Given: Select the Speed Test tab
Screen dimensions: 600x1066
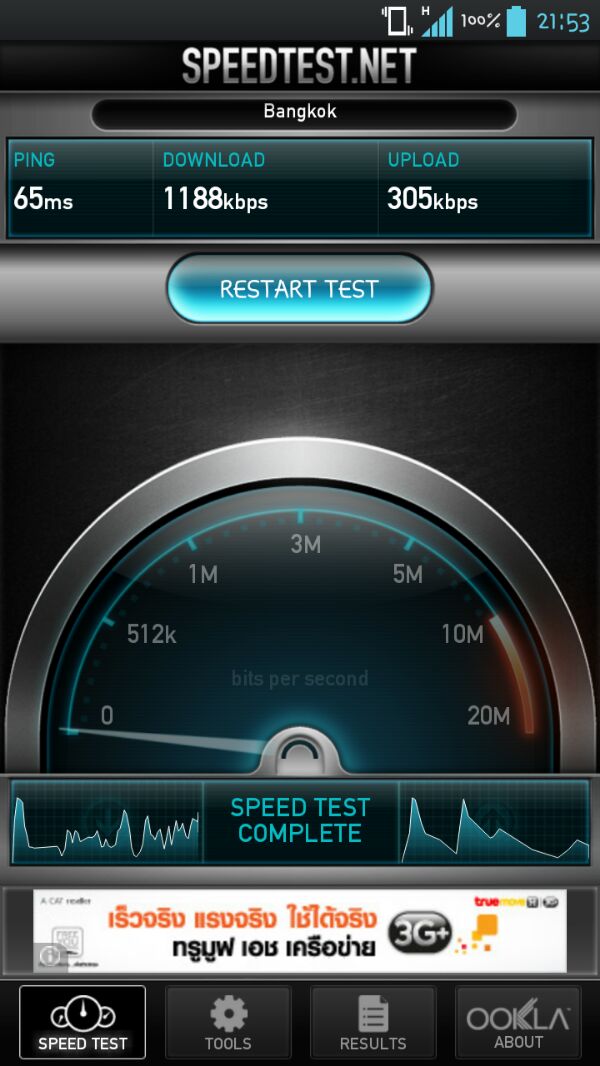Looking at the screenshot, I should 82,1022.
